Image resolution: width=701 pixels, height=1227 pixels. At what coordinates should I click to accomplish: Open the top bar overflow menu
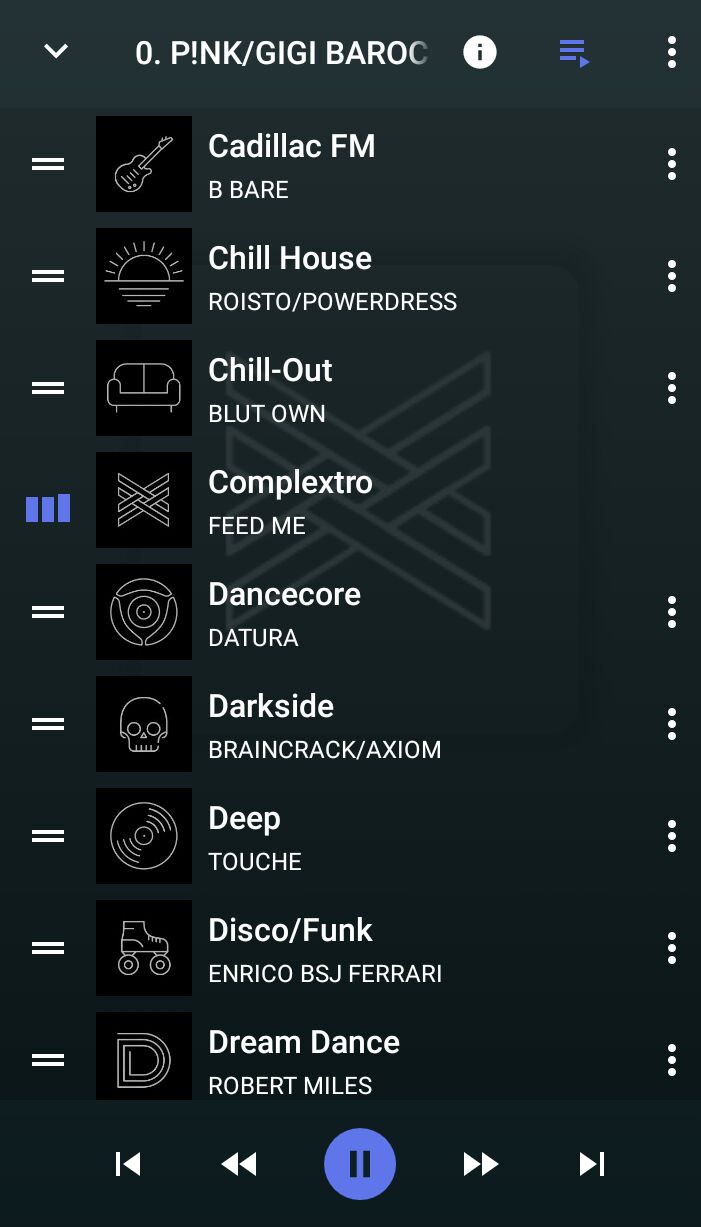tap(672, 52)
